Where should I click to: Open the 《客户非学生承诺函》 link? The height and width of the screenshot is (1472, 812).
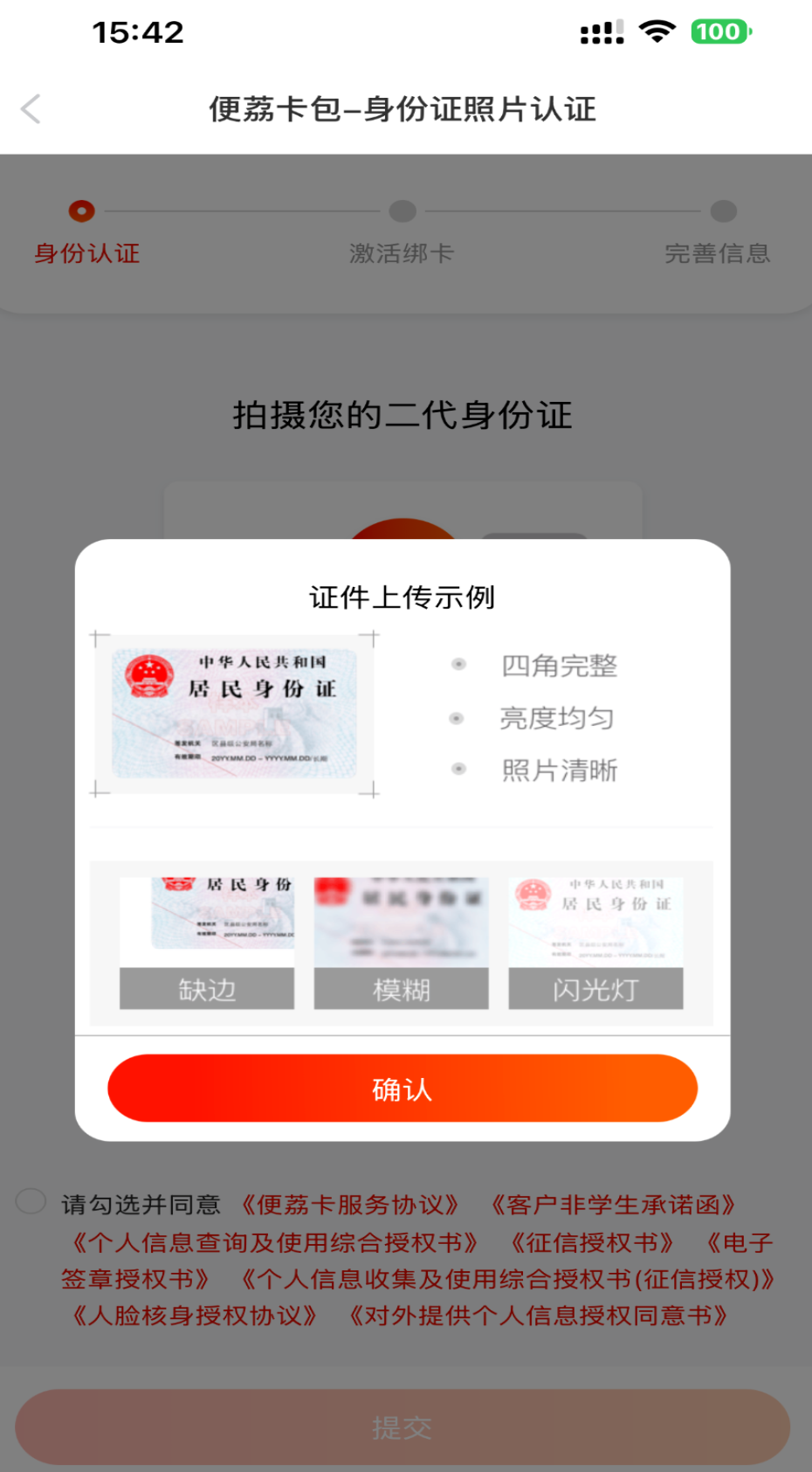[x=613, y=1205]
